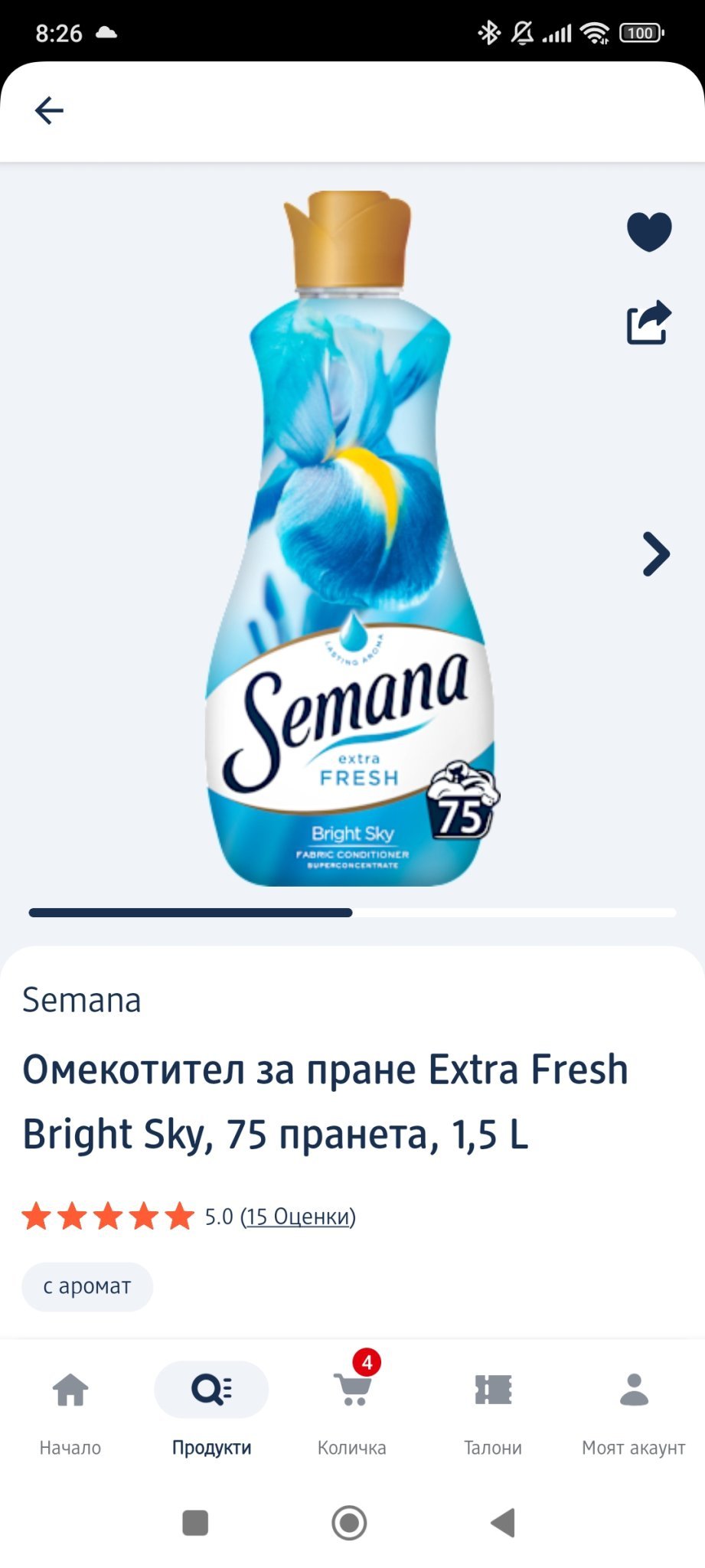Open recent apps with the square button
The width and height of the screenshot is (705, 1568).
coord(195,1523)
